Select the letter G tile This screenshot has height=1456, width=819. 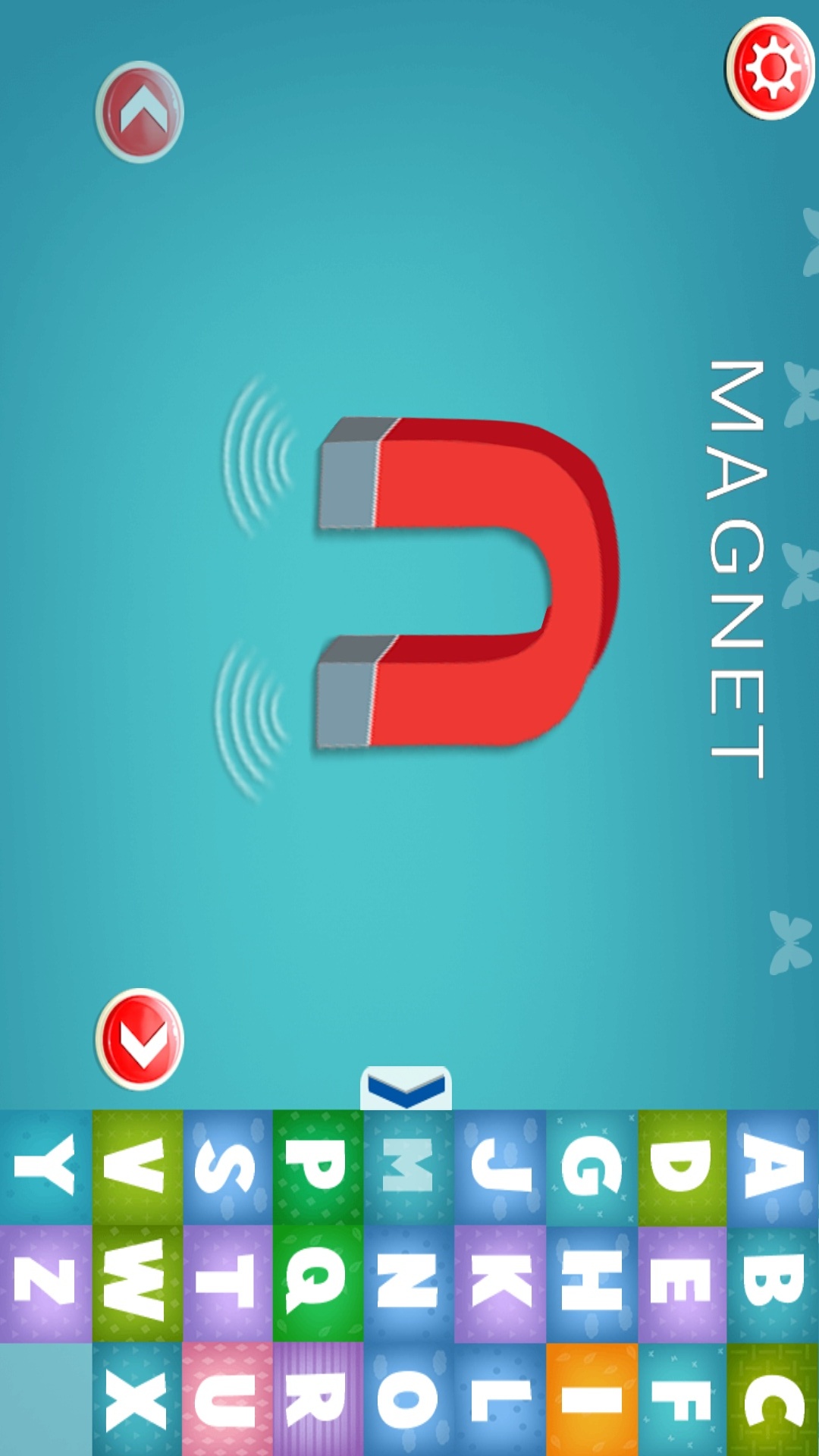(591, 1168)
